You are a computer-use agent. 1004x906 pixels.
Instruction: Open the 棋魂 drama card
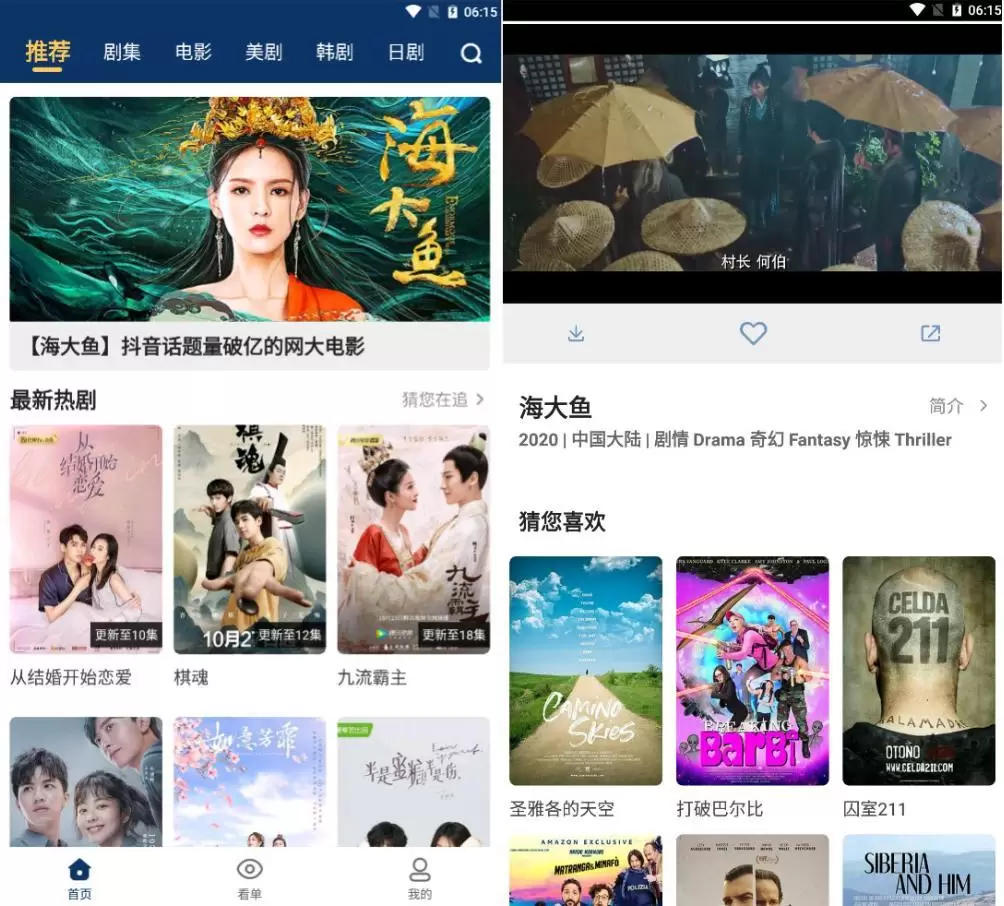pos(250,539)
